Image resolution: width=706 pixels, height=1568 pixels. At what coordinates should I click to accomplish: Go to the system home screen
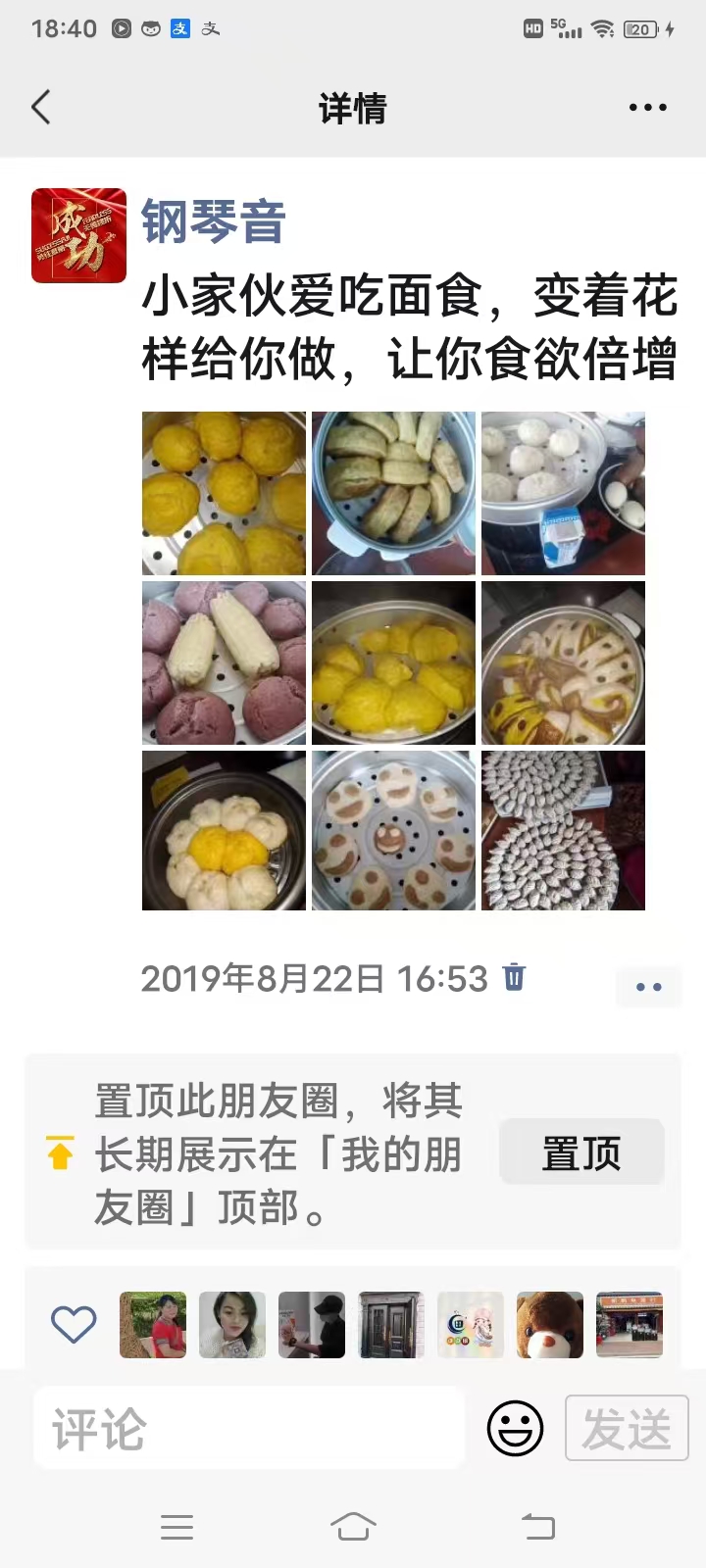click(353, 1526)
